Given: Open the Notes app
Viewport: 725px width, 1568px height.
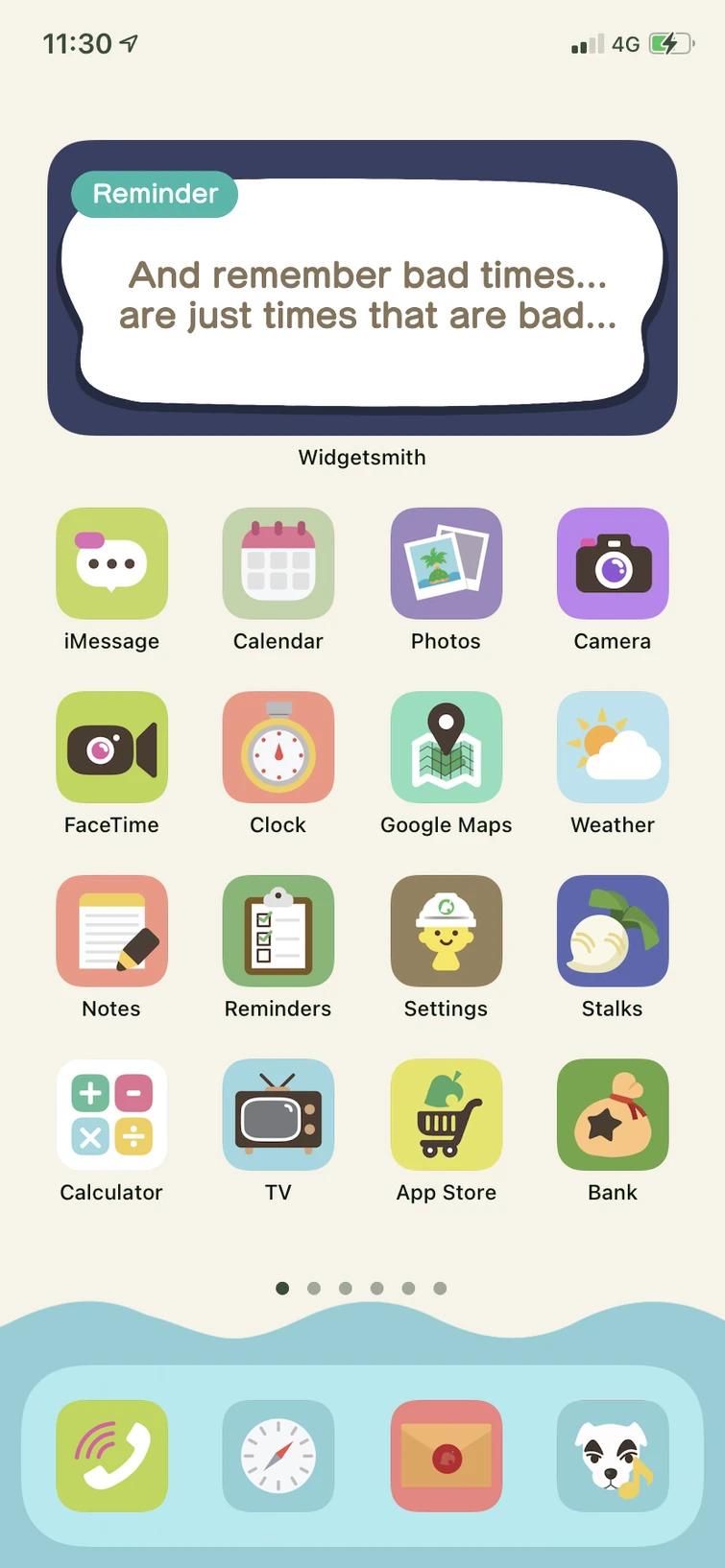Looking at the screenshot, I should point(111,931).
